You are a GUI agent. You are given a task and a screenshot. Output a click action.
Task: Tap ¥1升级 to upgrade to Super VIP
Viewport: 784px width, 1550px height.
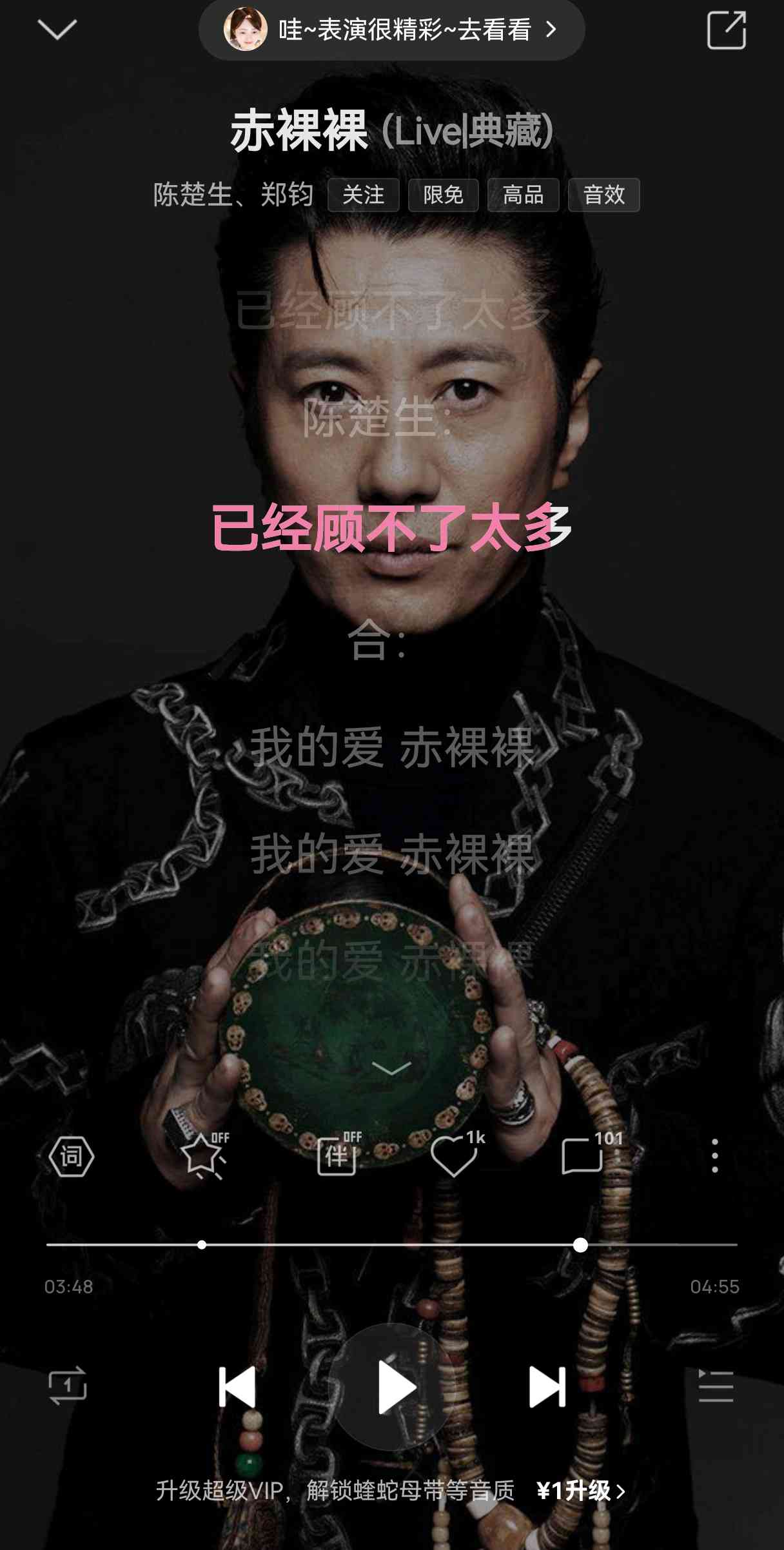(x=580, y=1491)
